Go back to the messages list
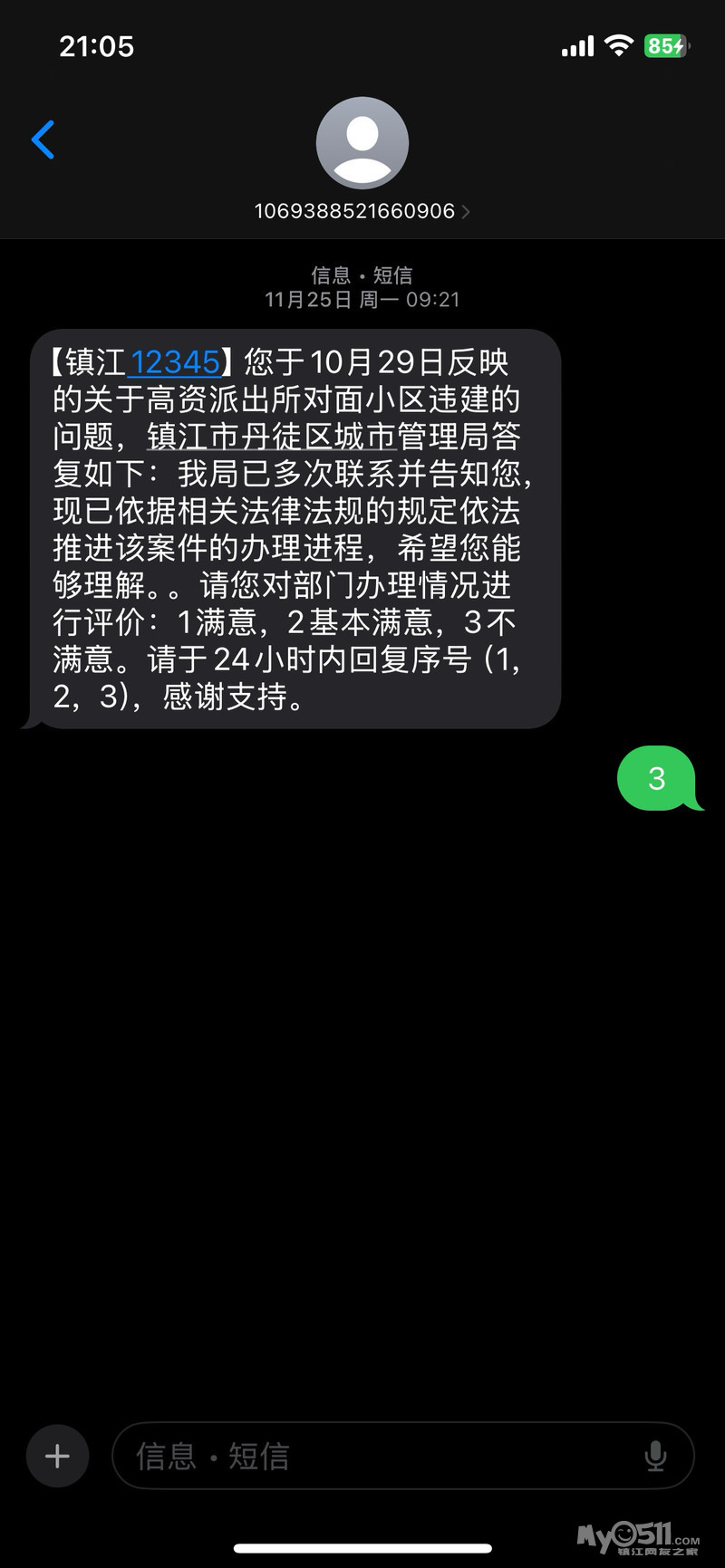Viewport: 725px width, 1568px height. (x=43, y=140)
